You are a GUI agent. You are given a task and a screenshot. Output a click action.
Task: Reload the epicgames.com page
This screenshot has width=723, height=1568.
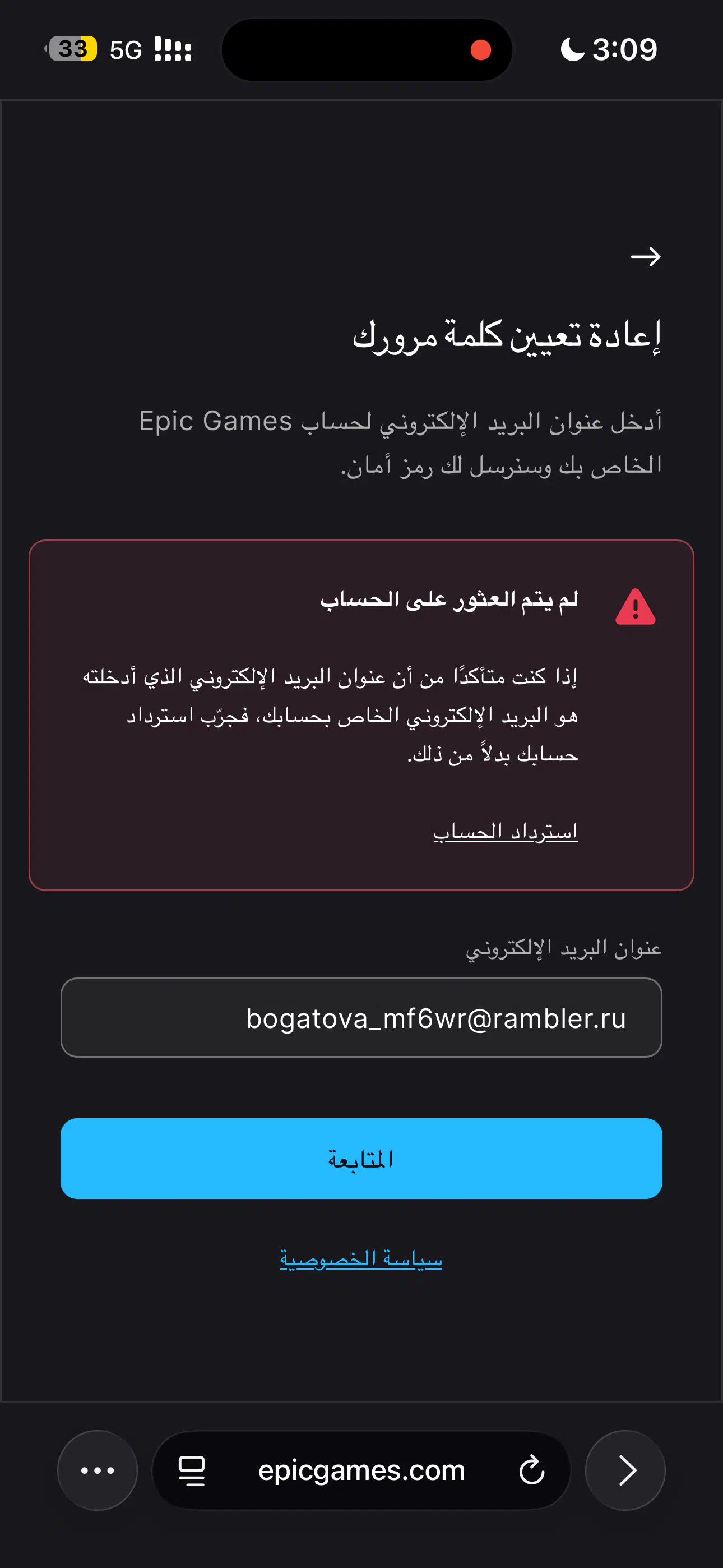tap(531, 1470)
